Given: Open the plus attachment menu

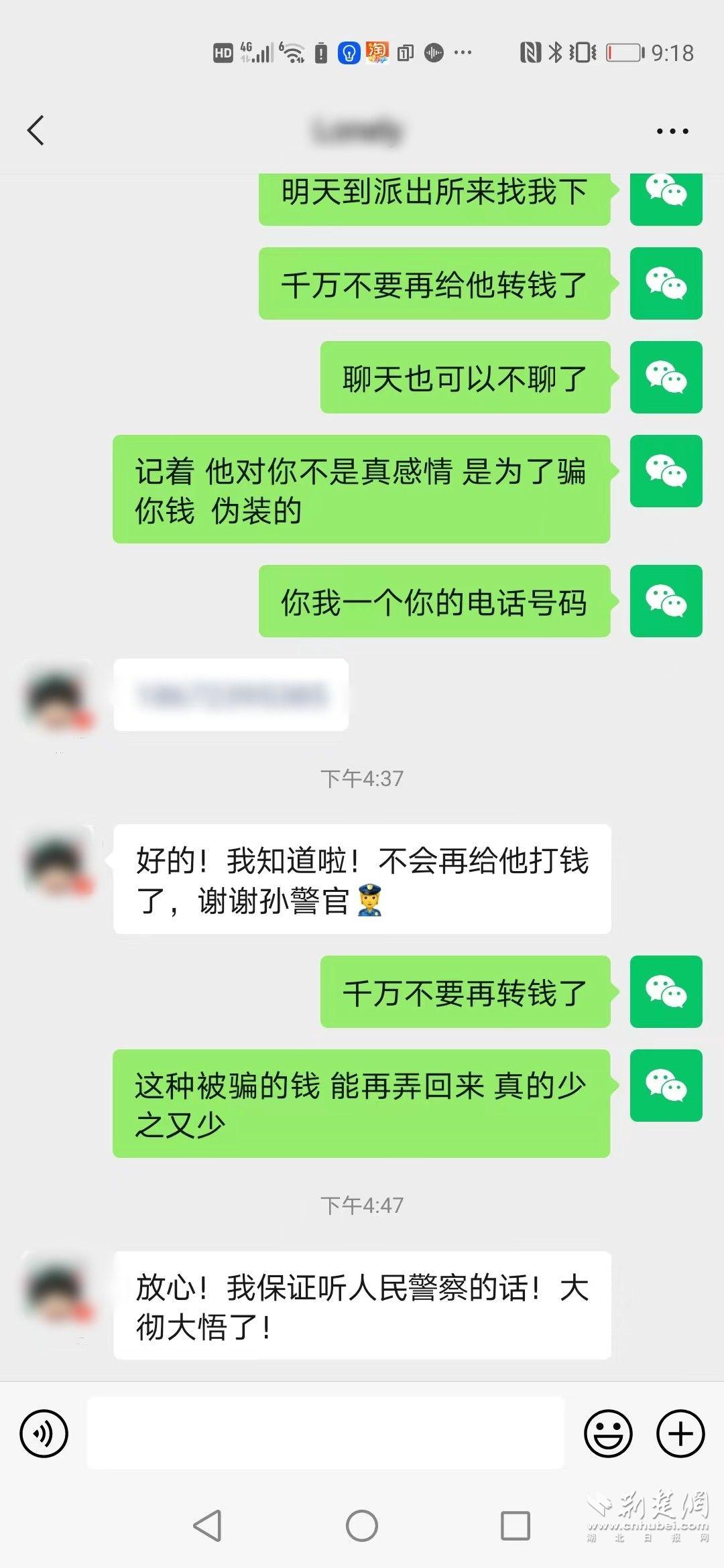Looking at the screenshot, I should pyautogui.click(x=680, y=1433).
